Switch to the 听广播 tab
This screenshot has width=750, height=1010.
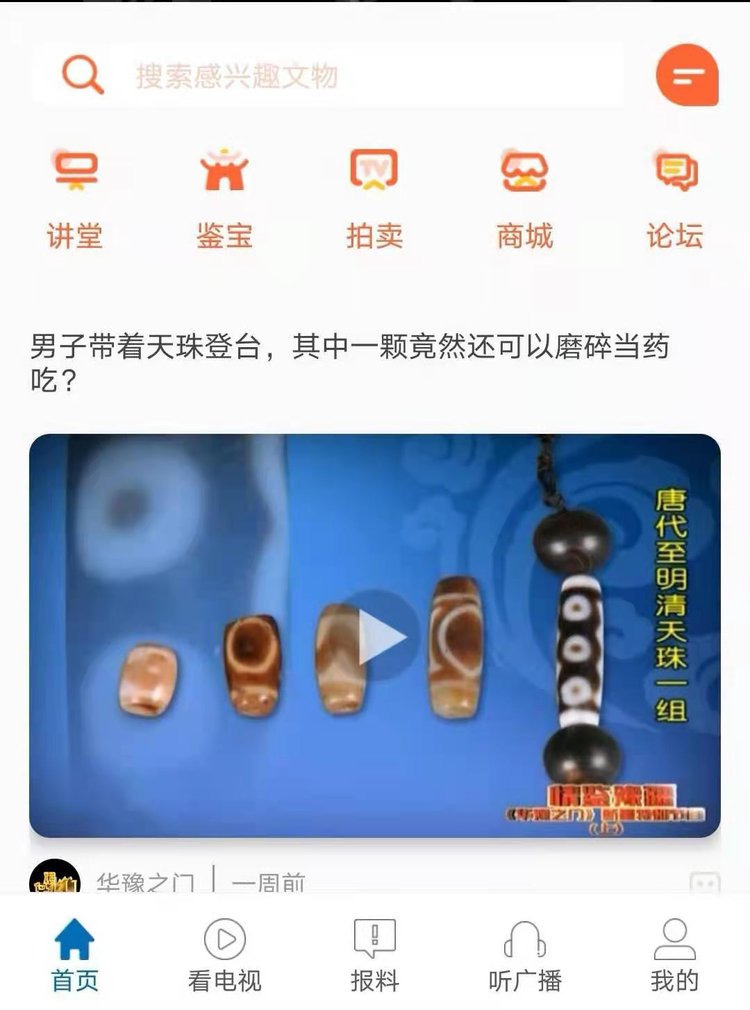[x=525, y=955]
